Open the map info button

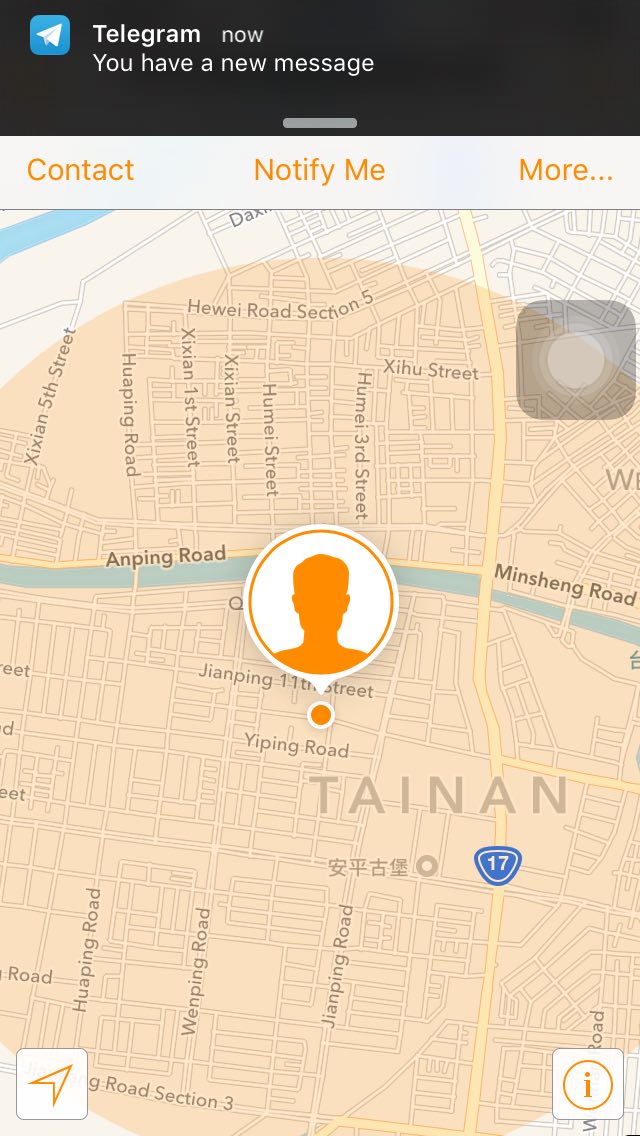pos(588,1083)
